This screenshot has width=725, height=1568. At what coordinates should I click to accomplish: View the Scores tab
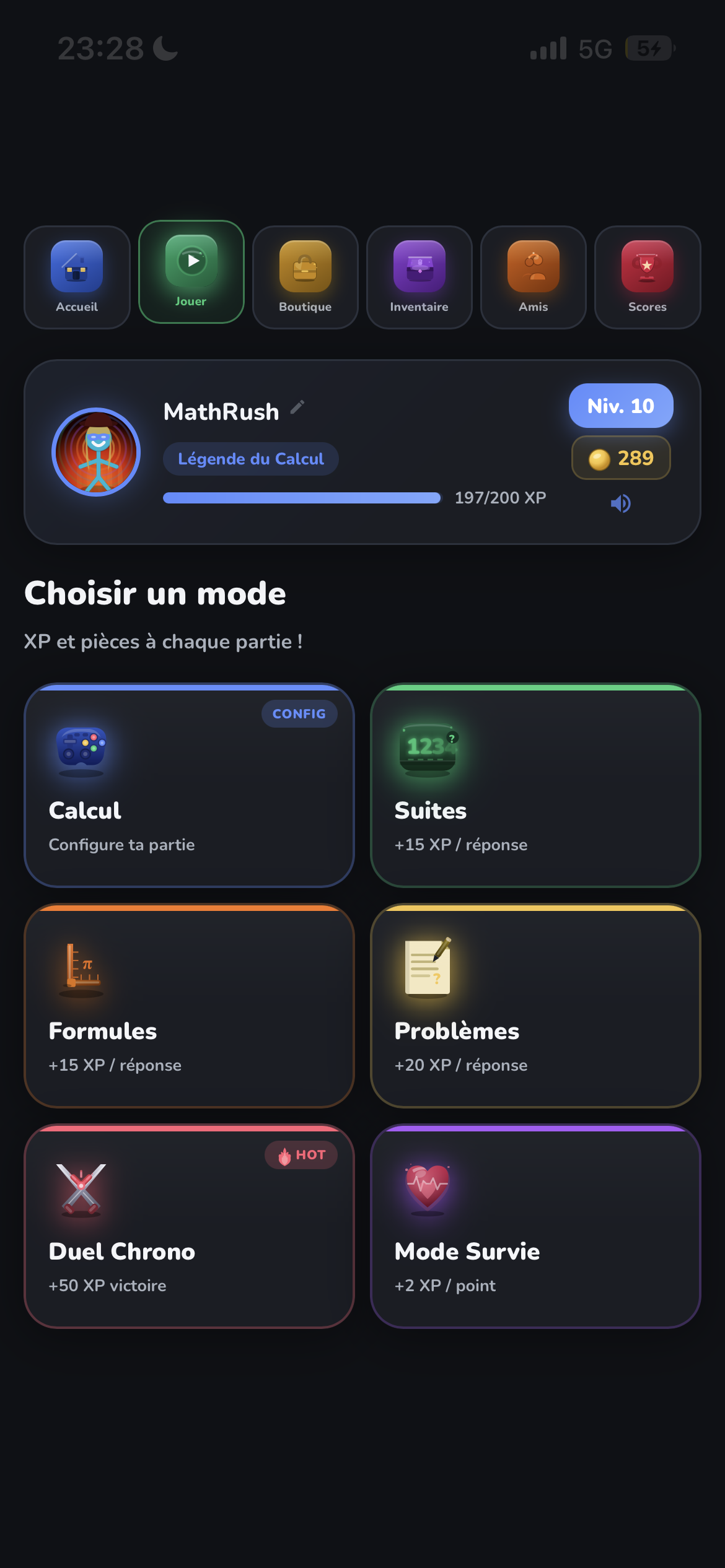(x=647, y=277)
